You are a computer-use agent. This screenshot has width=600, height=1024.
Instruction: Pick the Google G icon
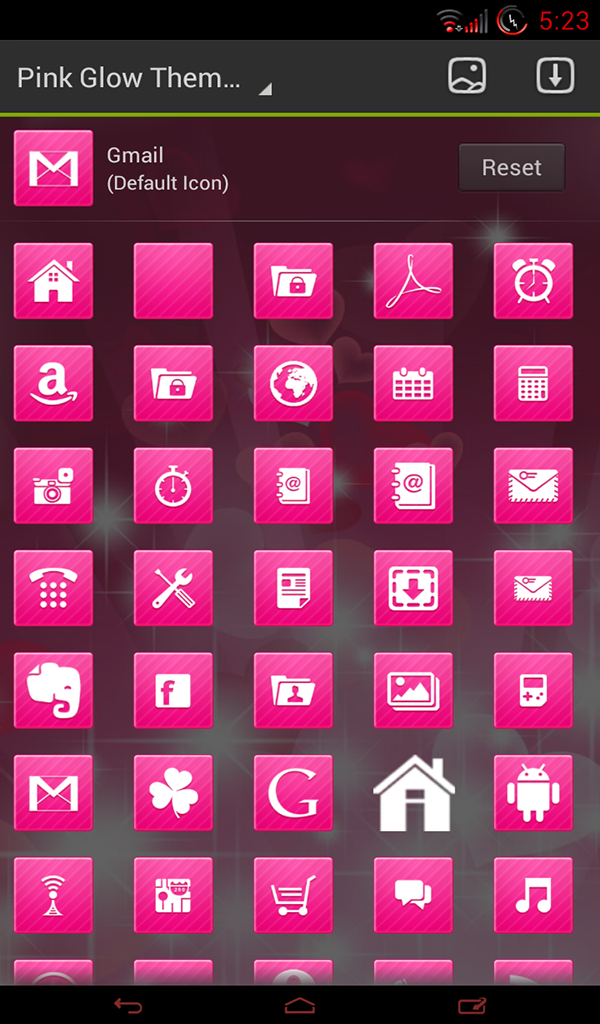tap(293, 793)
